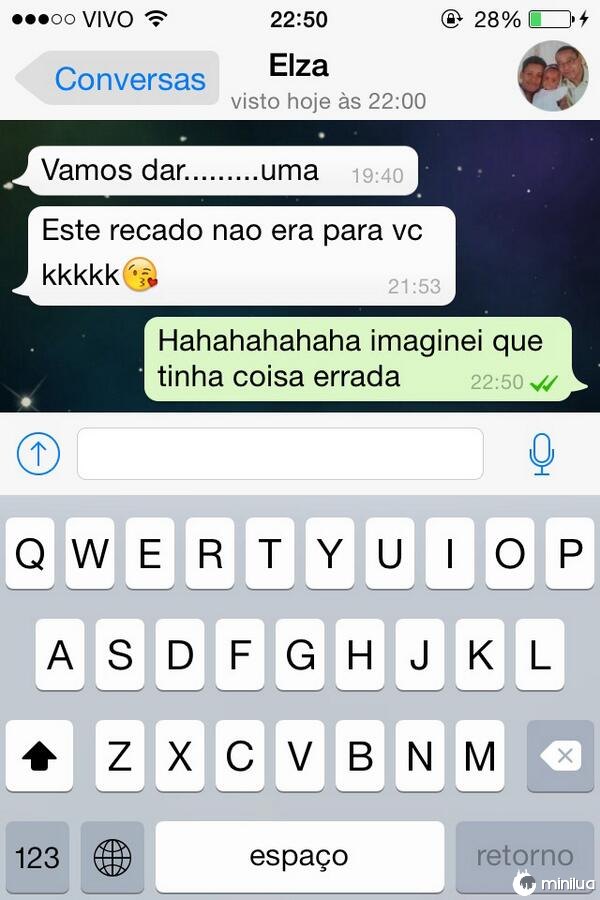This screenshot has height=900, width=600.
Task: Hit the backspace key
Action: tap(561, 757)
